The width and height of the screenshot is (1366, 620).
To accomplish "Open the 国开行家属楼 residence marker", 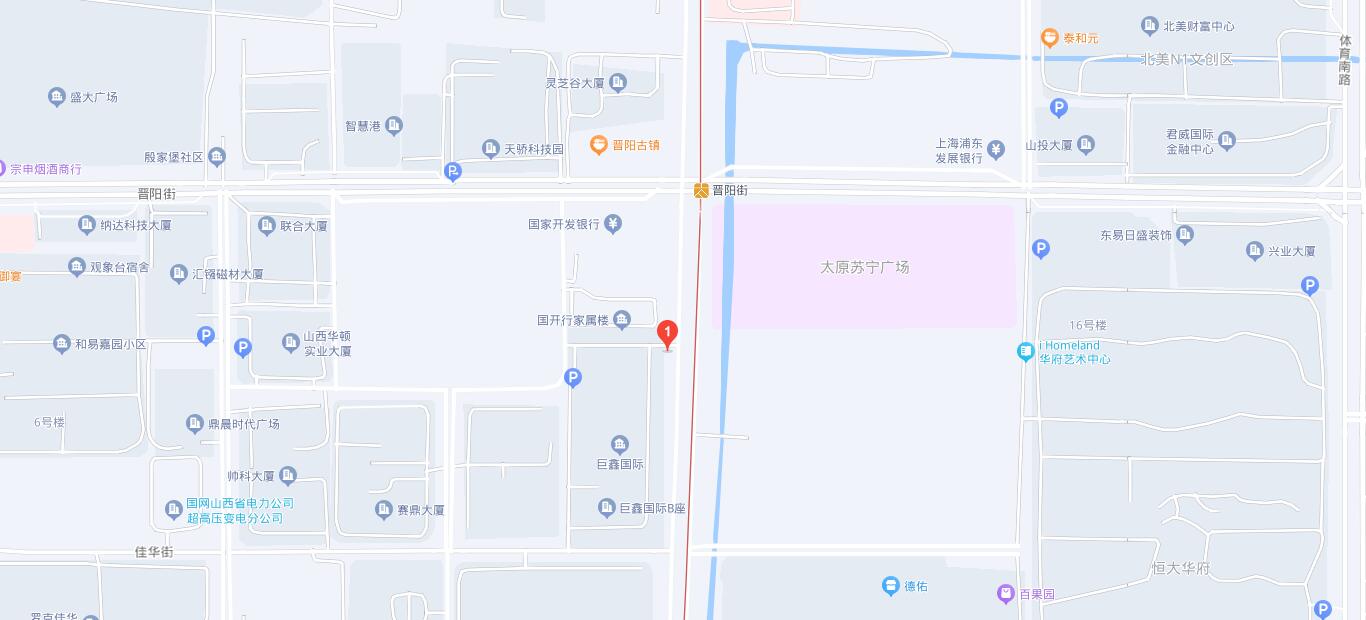I will [x=622, y=320].
